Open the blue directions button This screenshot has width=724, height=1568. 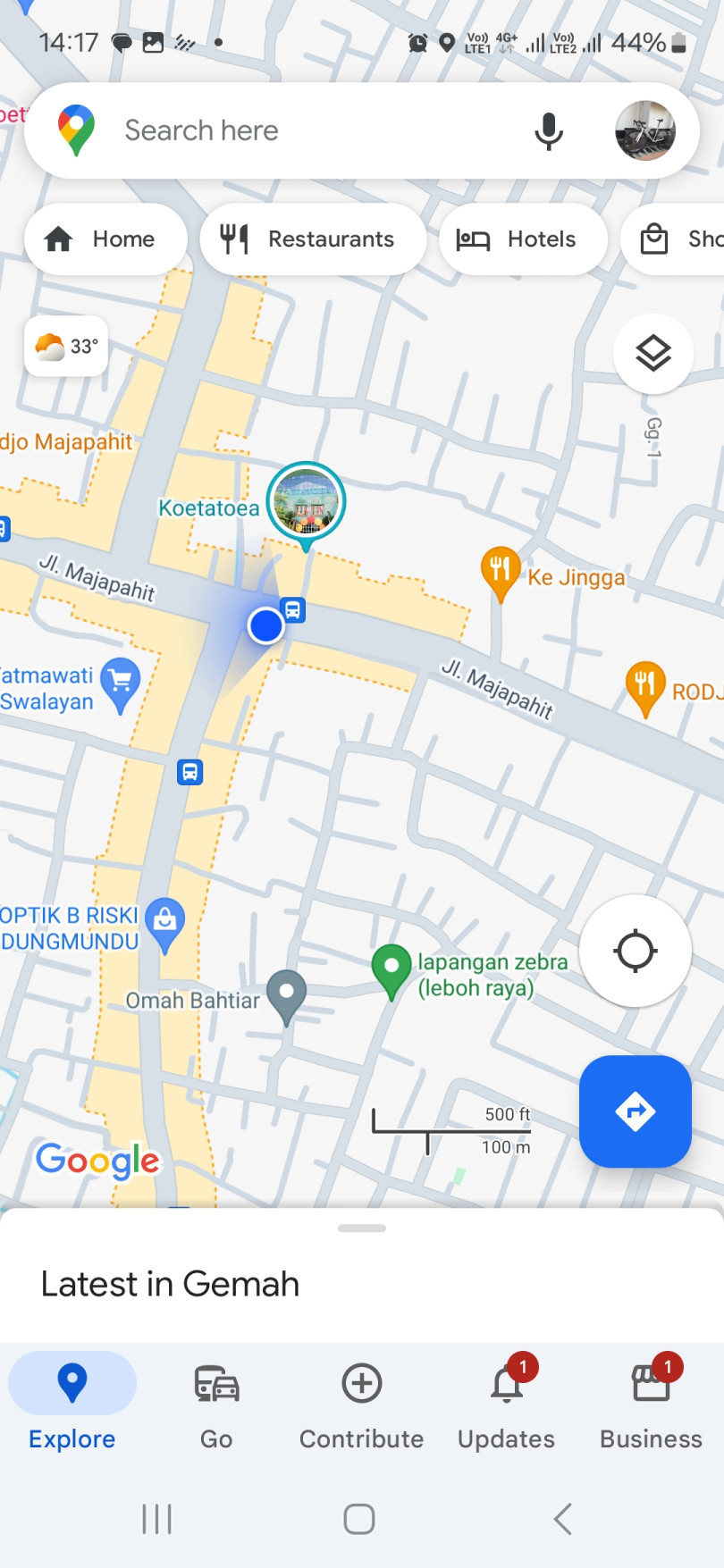636,1111
